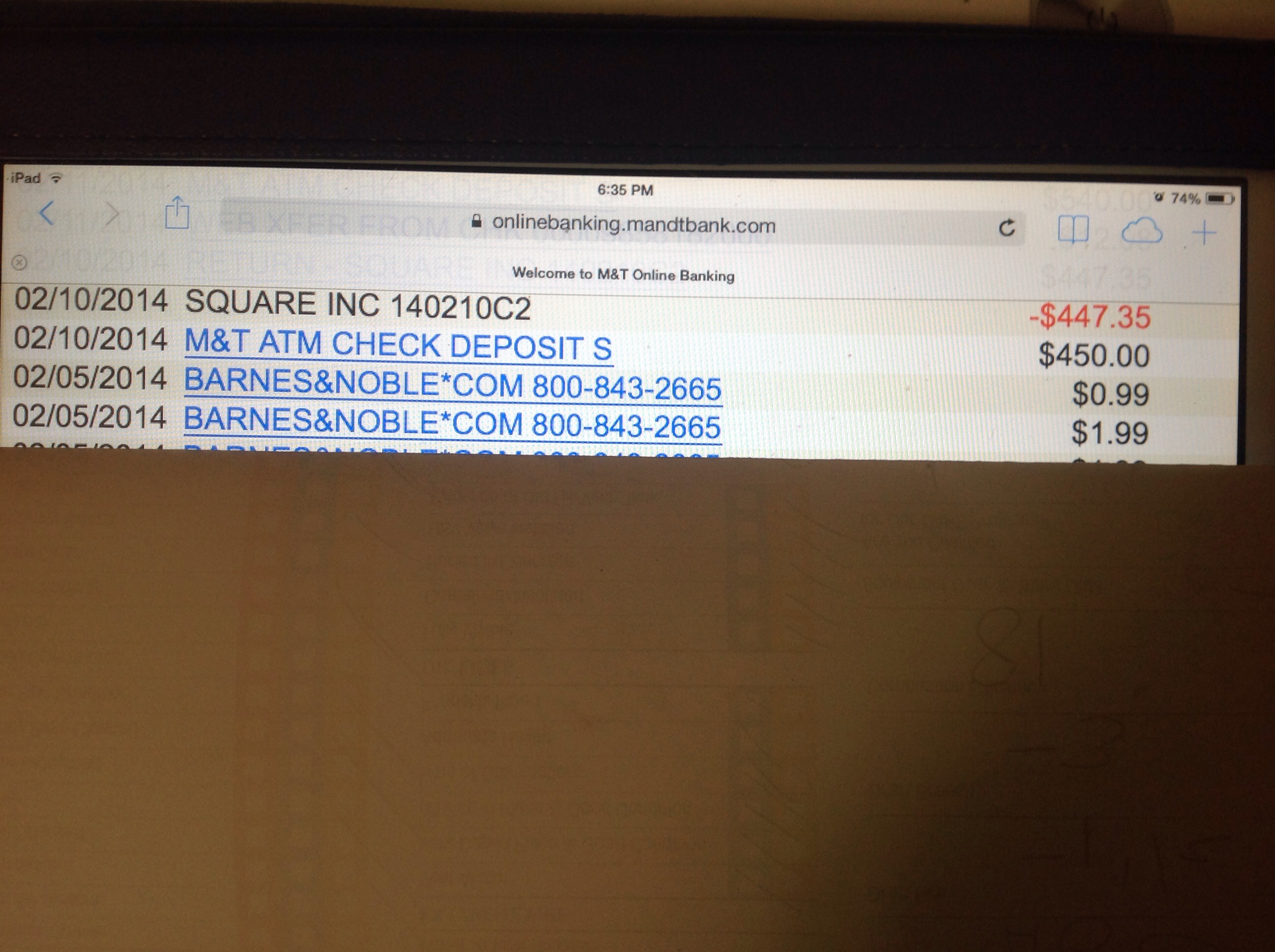The image size is (1275, 952).
Task: Open the share sheet
Action: (x=177, y=213)
